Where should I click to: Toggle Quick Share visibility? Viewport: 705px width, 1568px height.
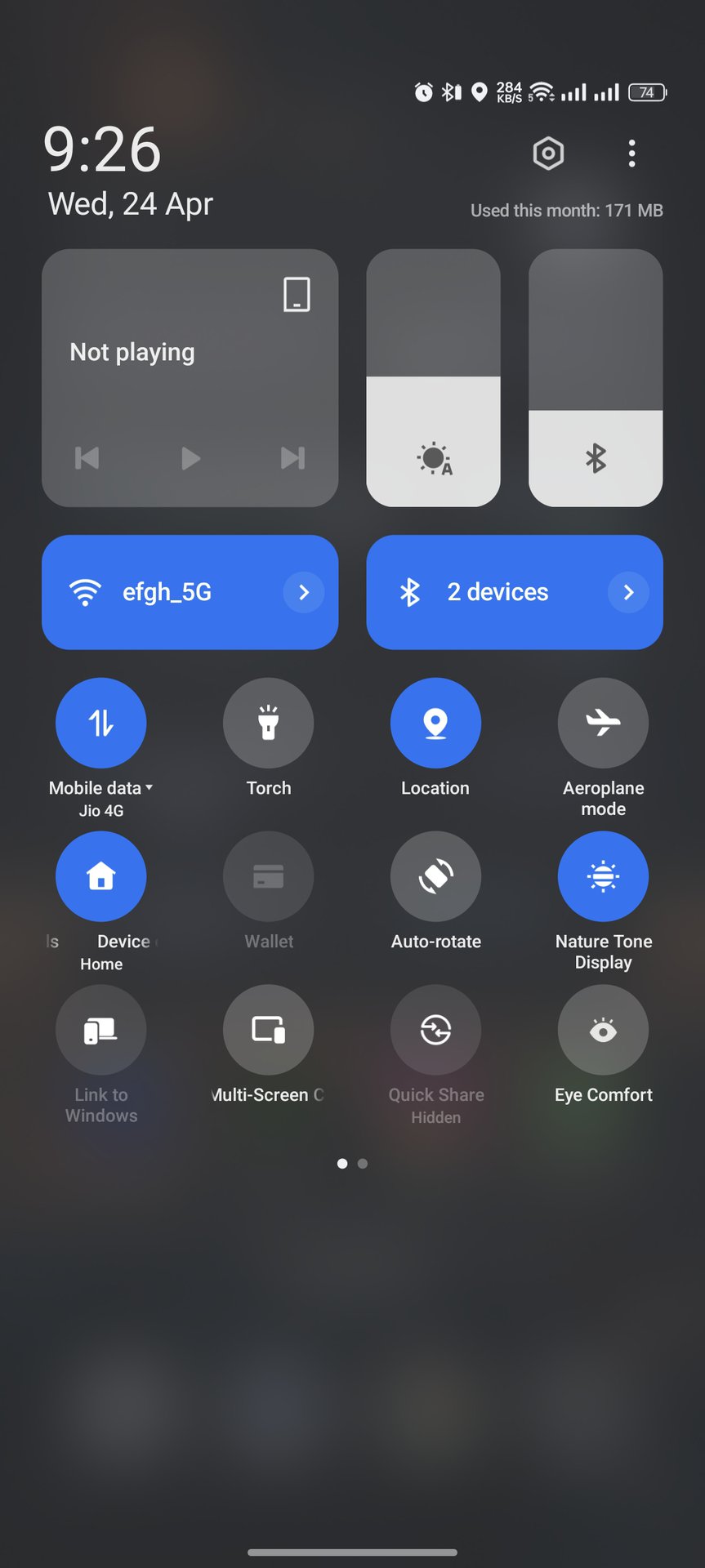coord(435,1030)
